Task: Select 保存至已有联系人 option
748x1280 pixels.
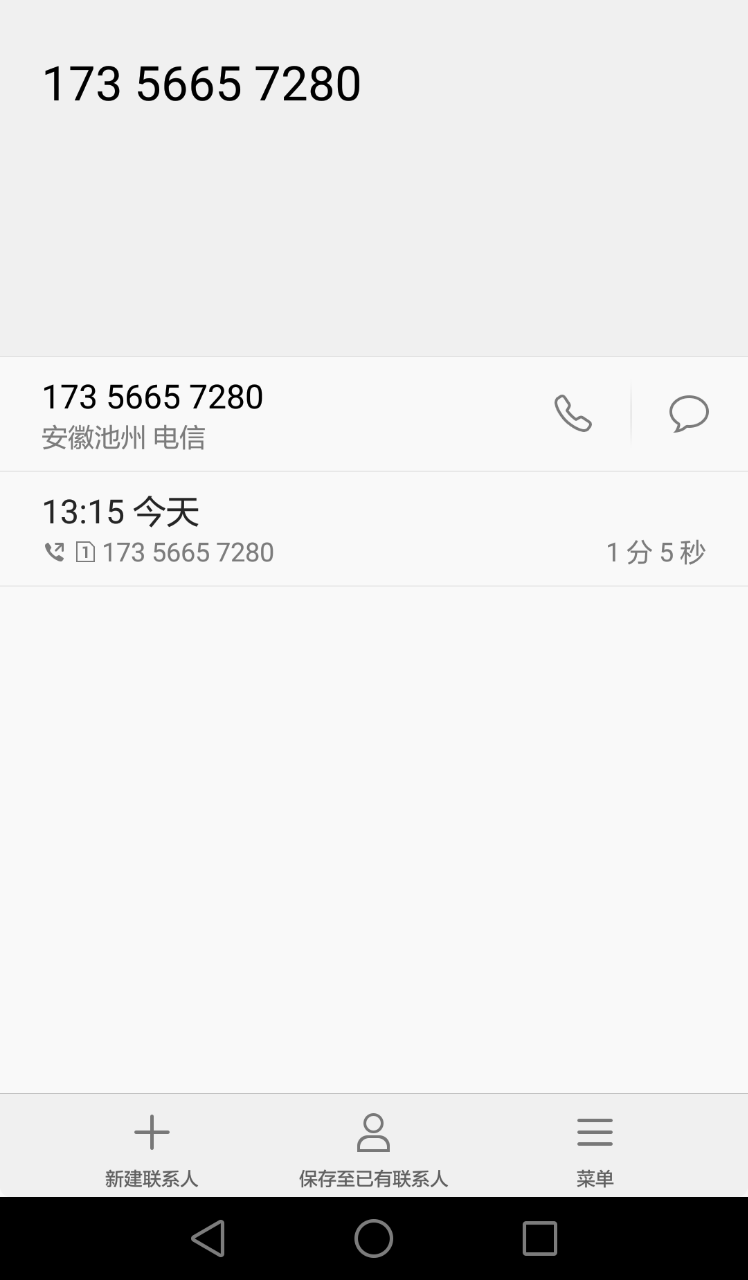Action: 373,1147
